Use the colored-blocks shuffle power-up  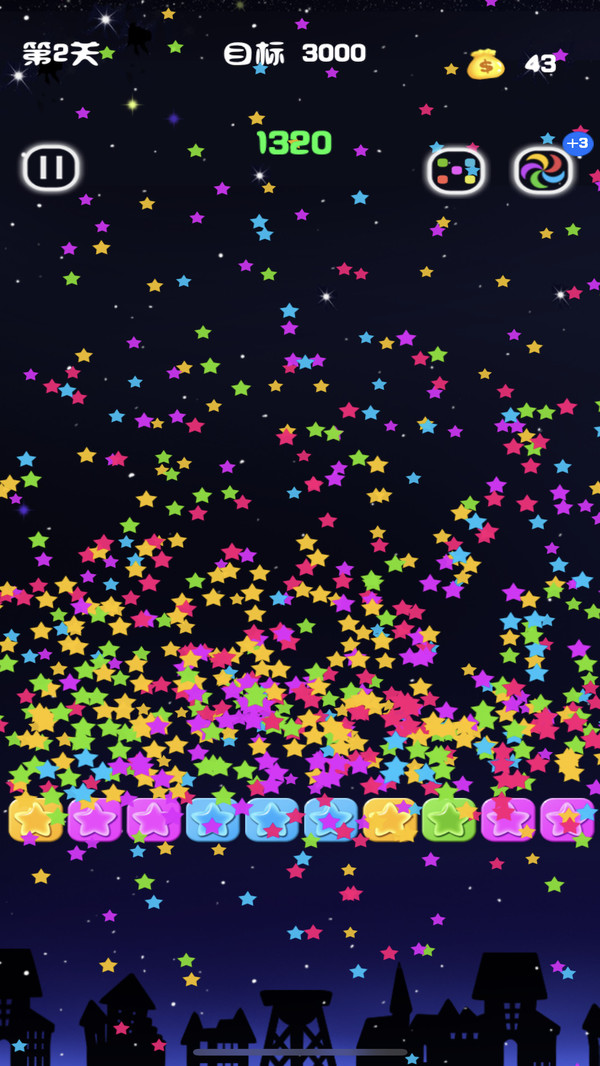[456, 170]
